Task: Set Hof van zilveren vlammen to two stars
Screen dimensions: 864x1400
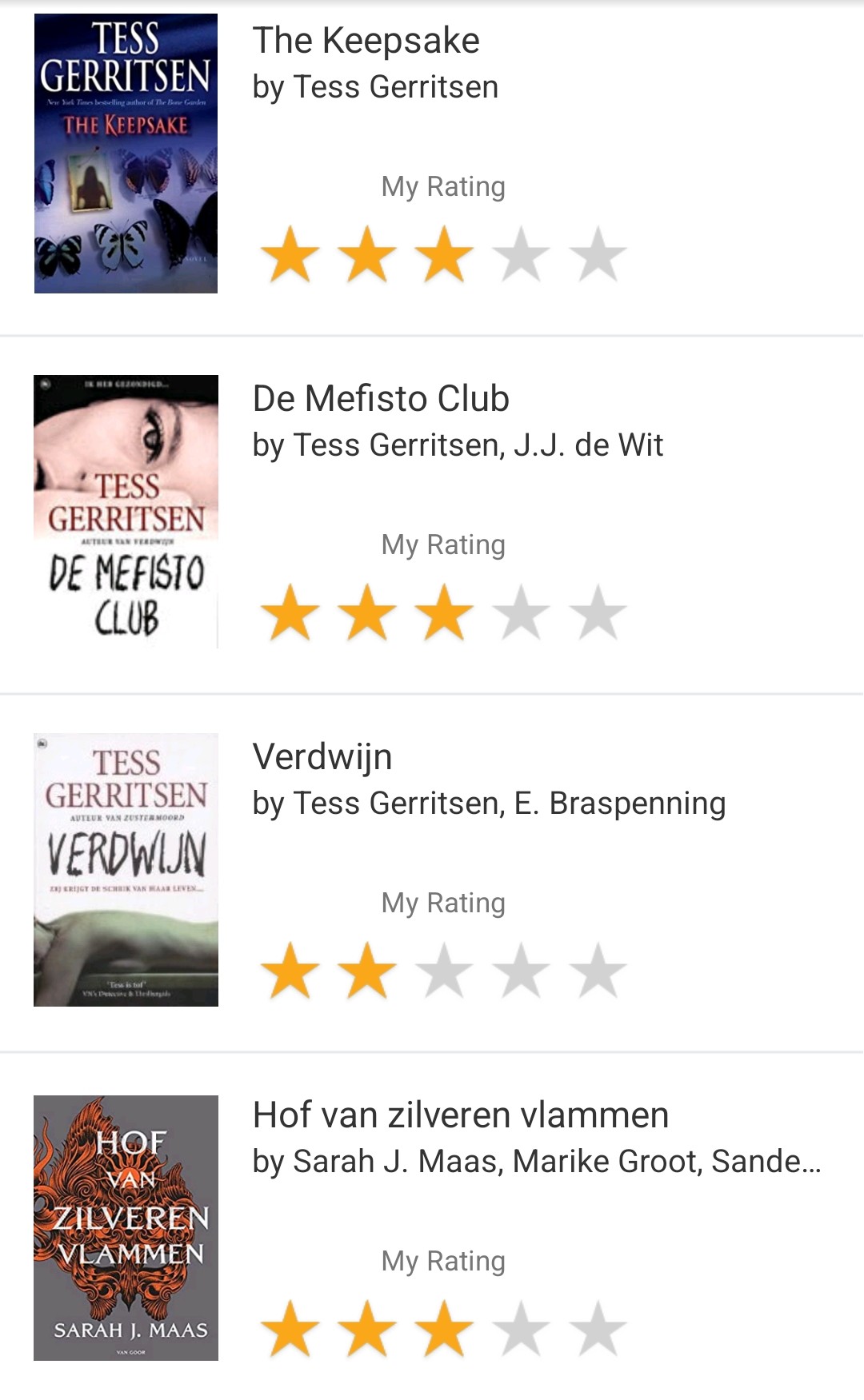Action: tap(367, 1329)
